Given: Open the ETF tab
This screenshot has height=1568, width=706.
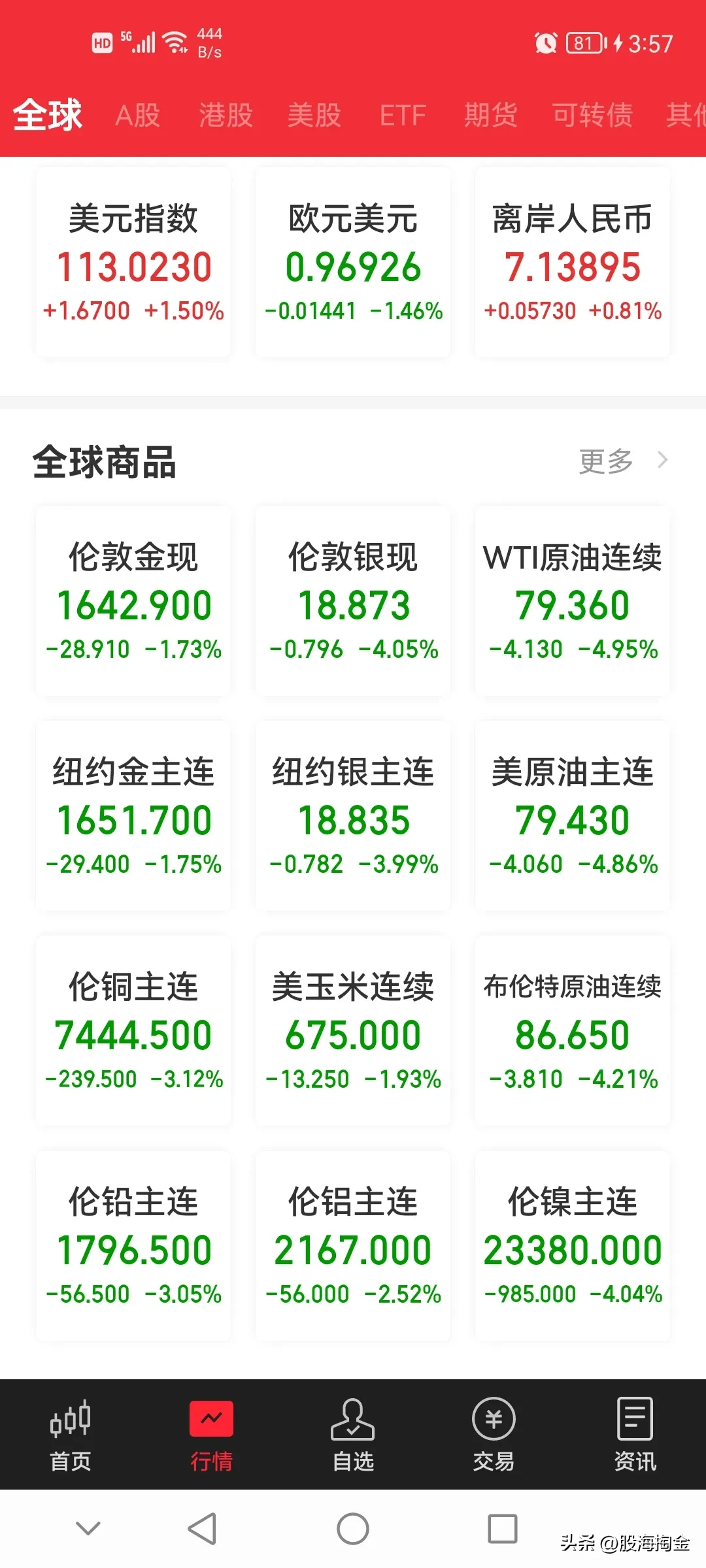Looking at the screenshot, I should tap(403, 116).
